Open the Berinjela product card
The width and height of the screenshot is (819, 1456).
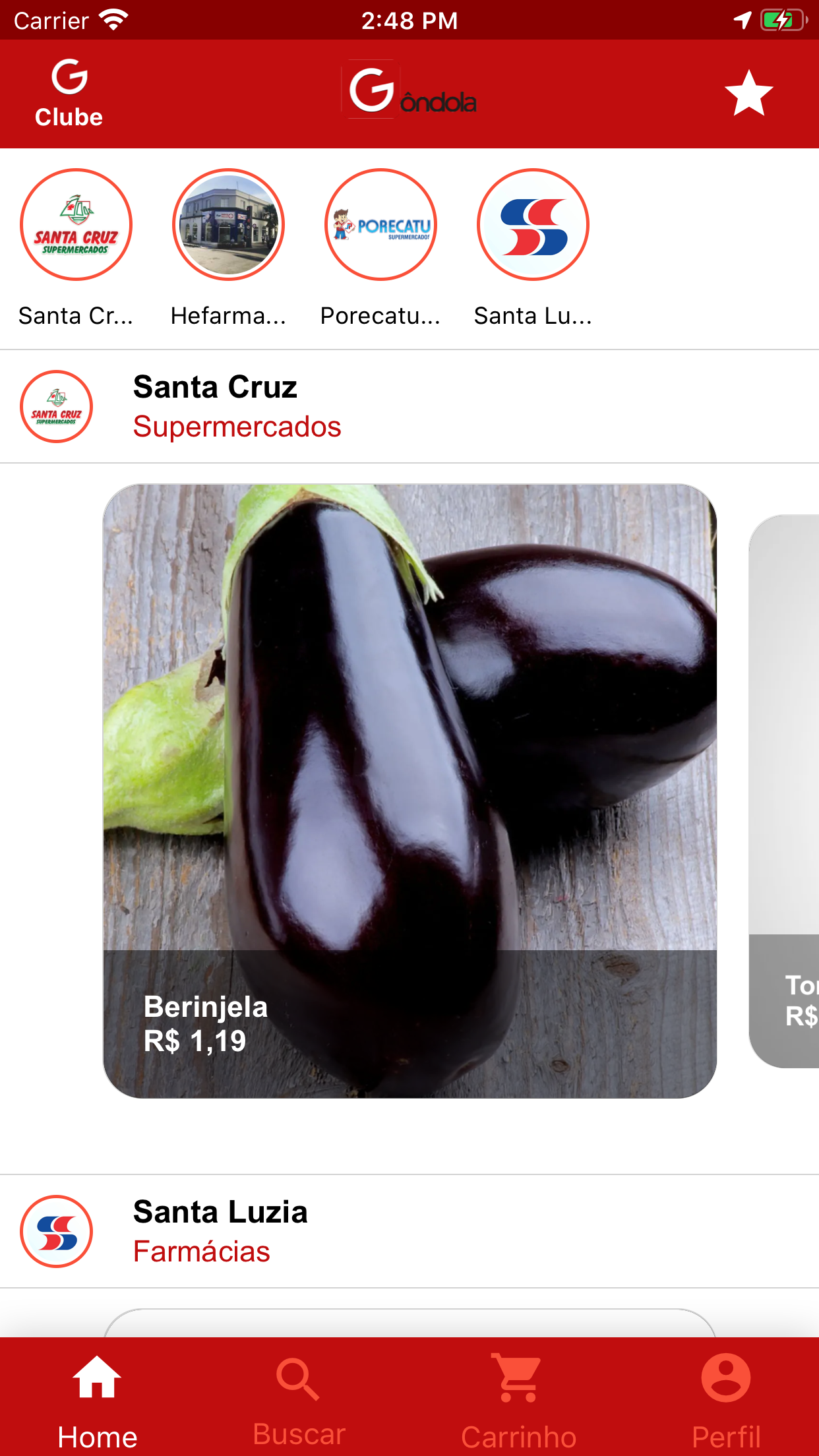pyautogui.click(x=409, y=791)
